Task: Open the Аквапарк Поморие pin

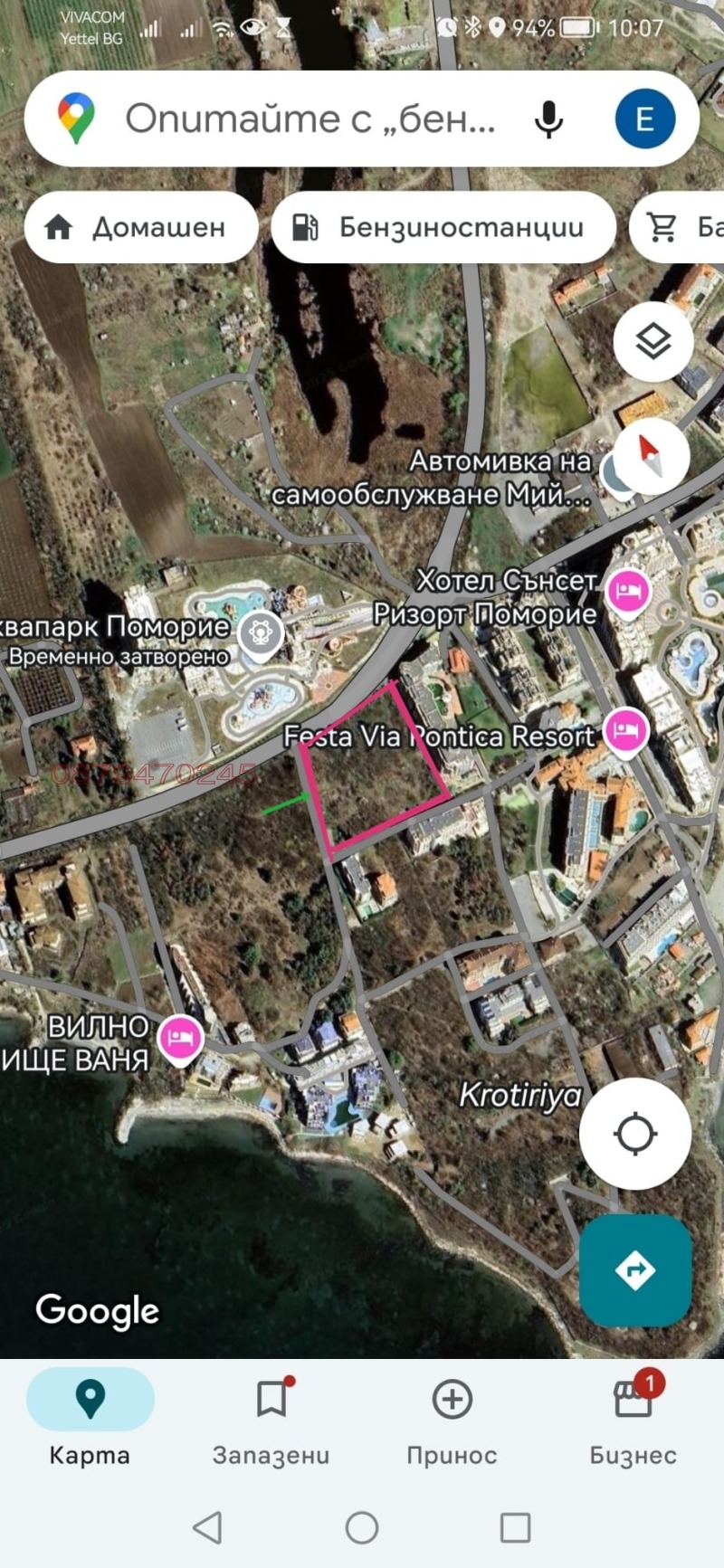Action: tap(261, 632)
